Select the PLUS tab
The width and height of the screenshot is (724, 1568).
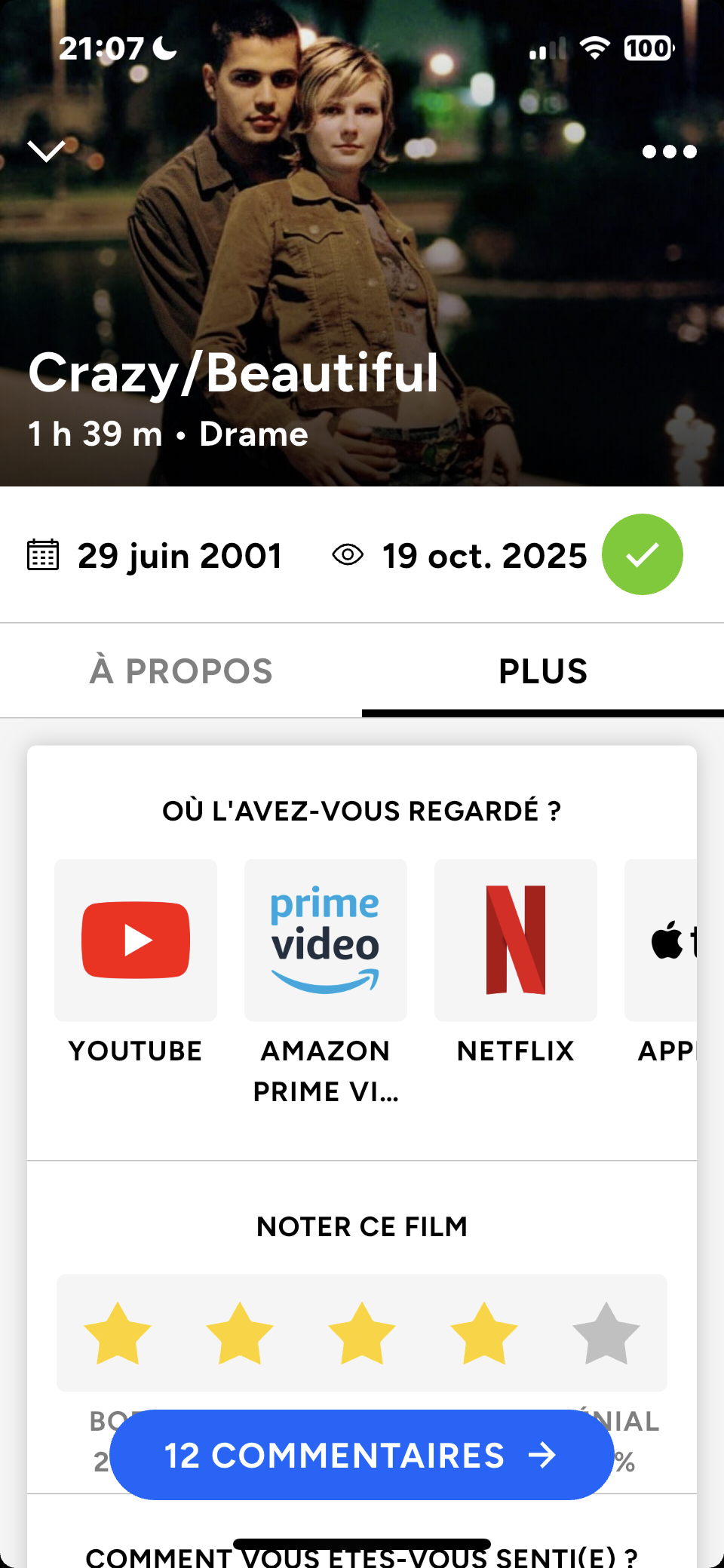543,670
